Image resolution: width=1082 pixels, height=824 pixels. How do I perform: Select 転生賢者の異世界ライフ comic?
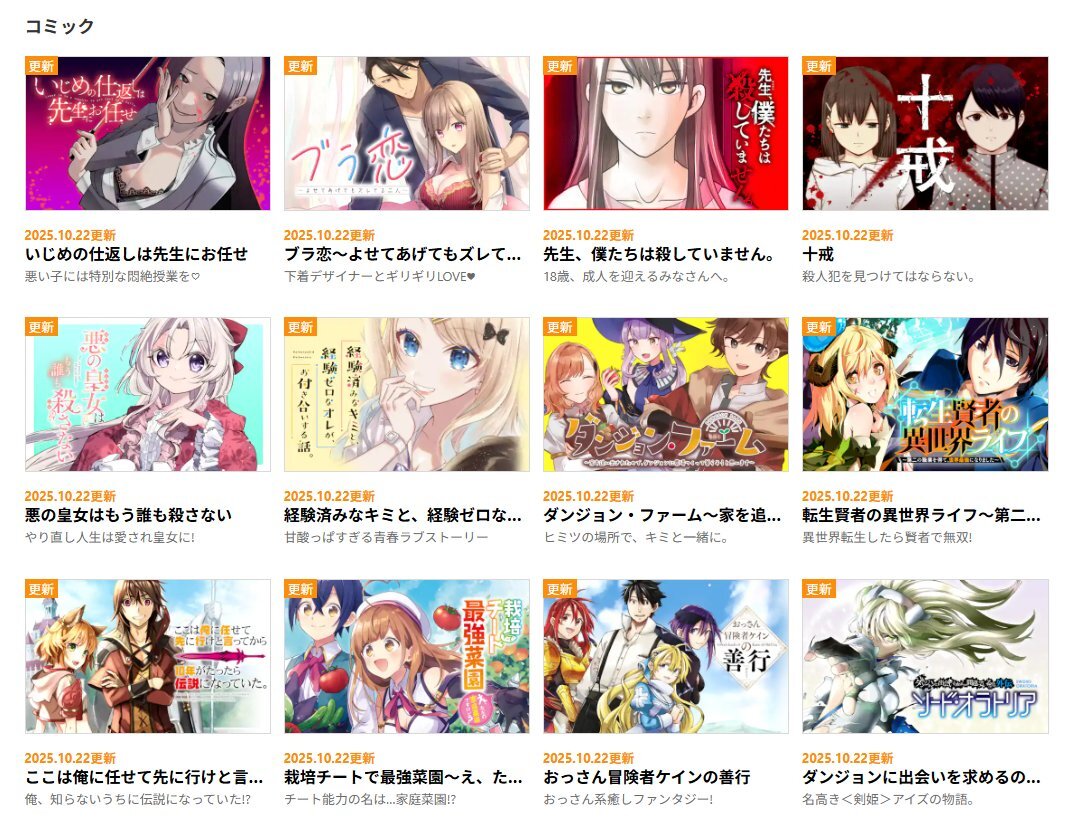(924, 395)
